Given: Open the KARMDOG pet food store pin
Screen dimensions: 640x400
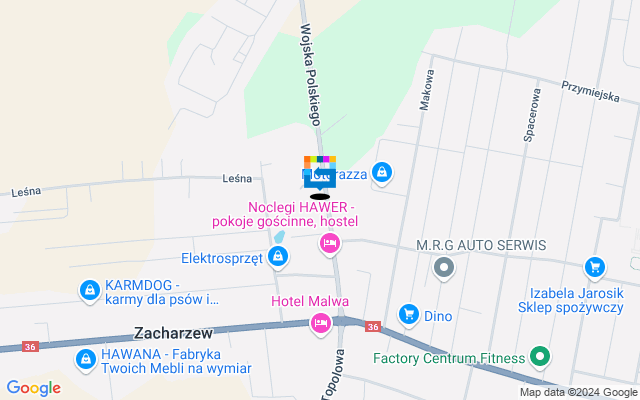Looking at the screenshot, I should [x=91, y=290].
